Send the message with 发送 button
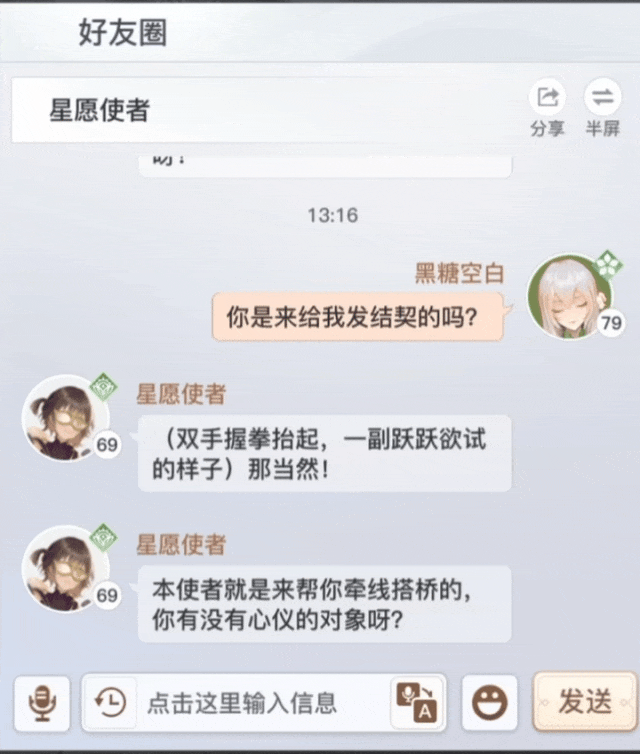The height and width of the screenshot is (754, 640). 584,702
